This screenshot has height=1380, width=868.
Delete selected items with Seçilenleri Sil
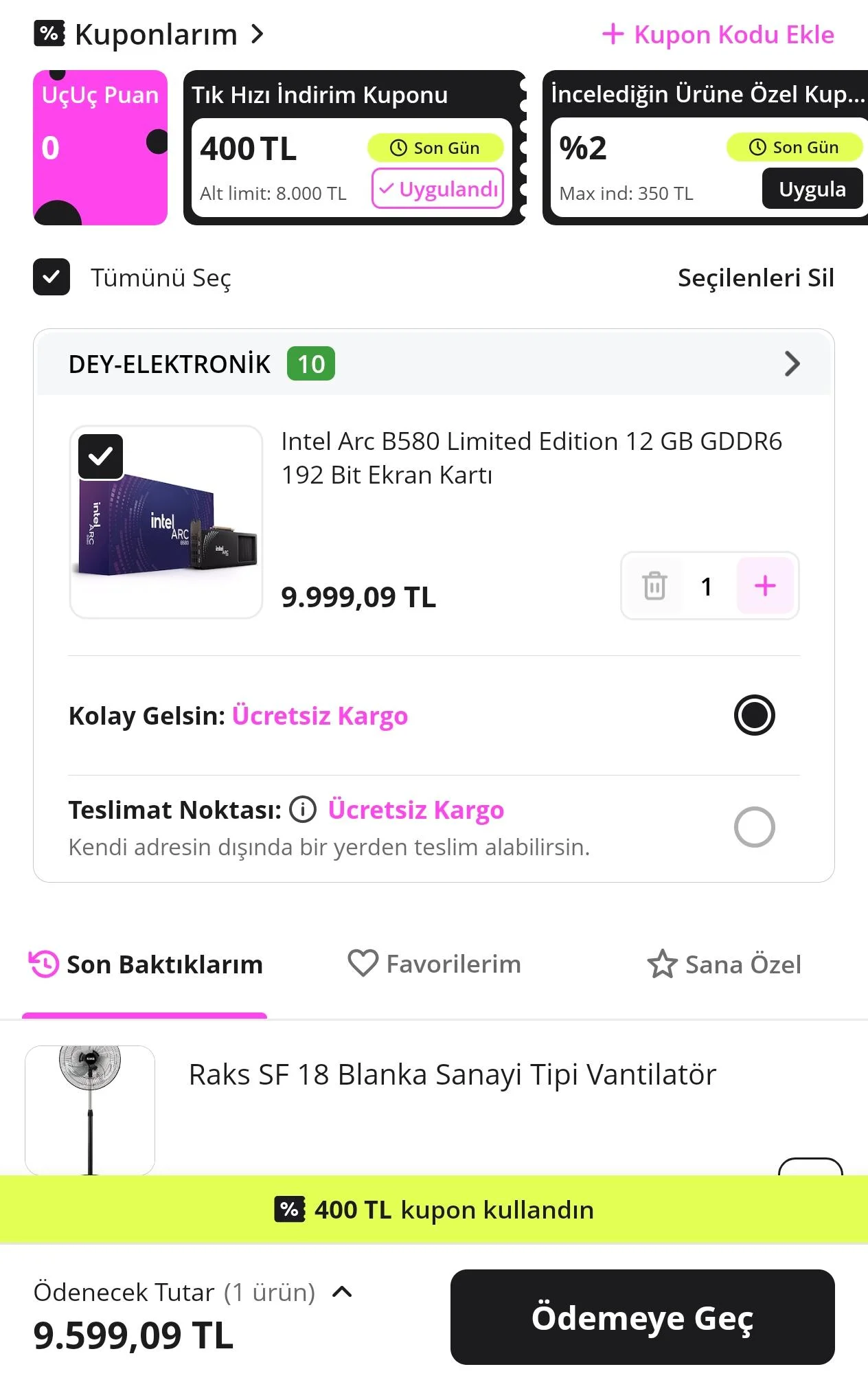[755, 278]
